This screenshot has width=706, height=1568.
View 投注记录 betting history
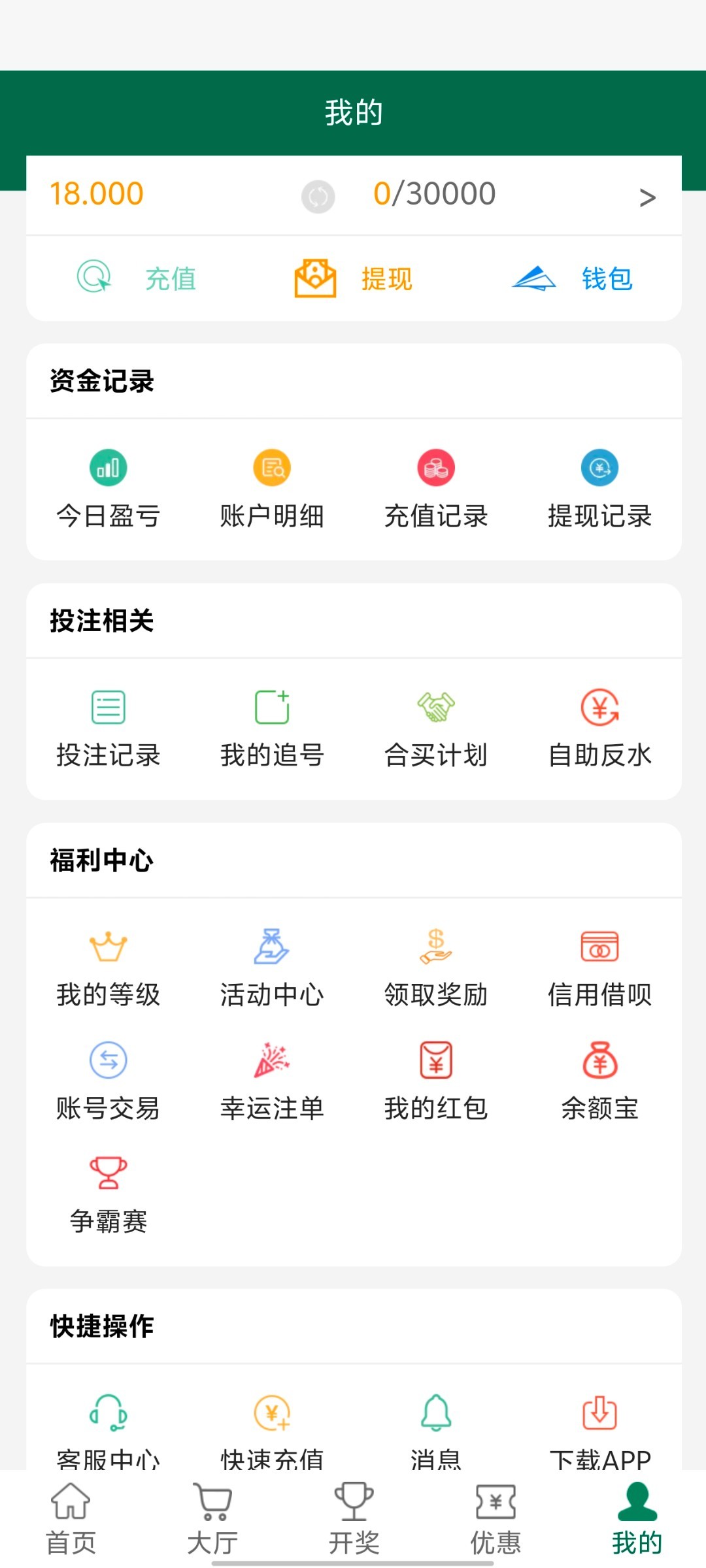pyautogui.click(x=108, y=728)
